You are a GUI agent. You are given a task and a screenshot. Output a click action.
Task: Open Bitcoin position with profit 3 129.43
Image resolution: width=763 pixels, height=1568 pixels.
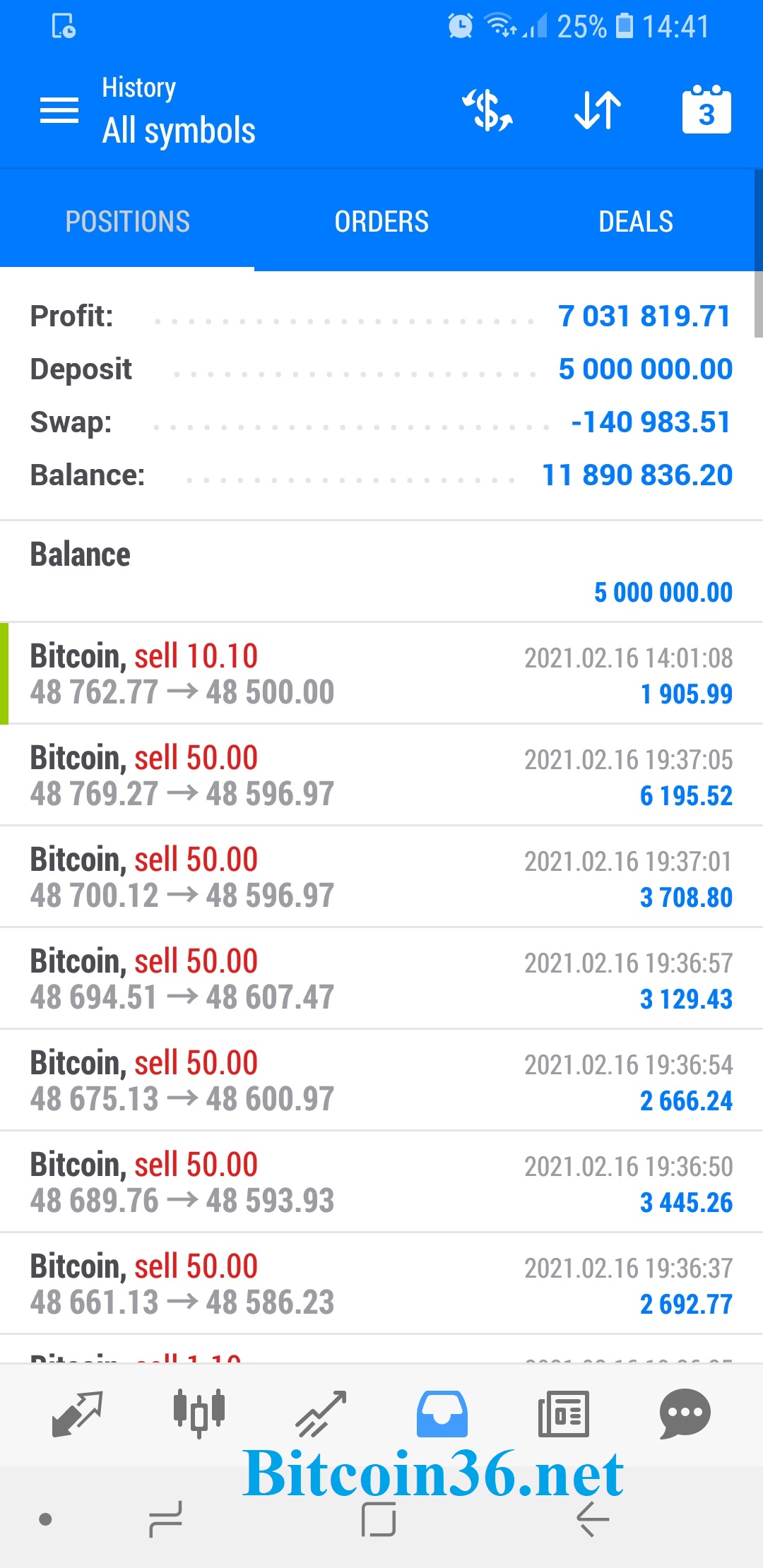(x=381, y=979)
